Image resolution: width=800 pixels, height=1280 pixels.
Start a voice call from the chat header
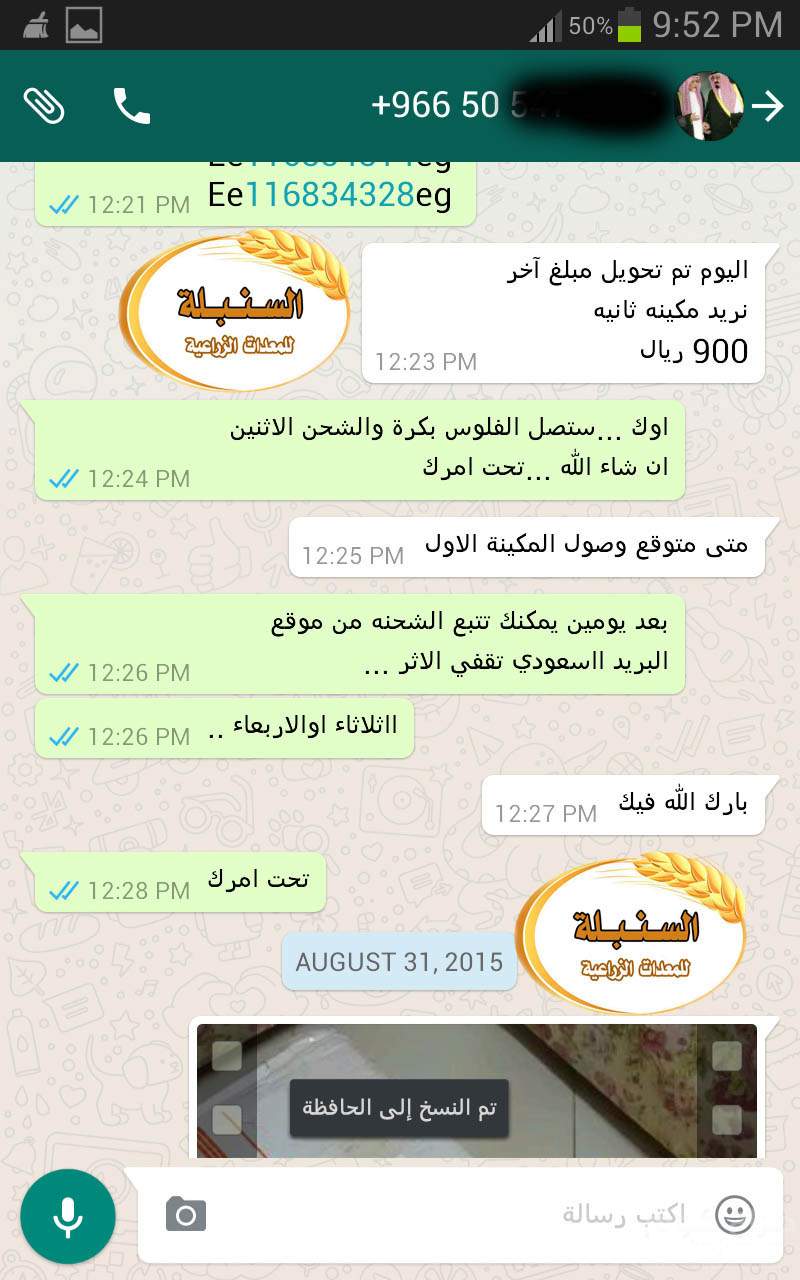click(x=131, y=106)
